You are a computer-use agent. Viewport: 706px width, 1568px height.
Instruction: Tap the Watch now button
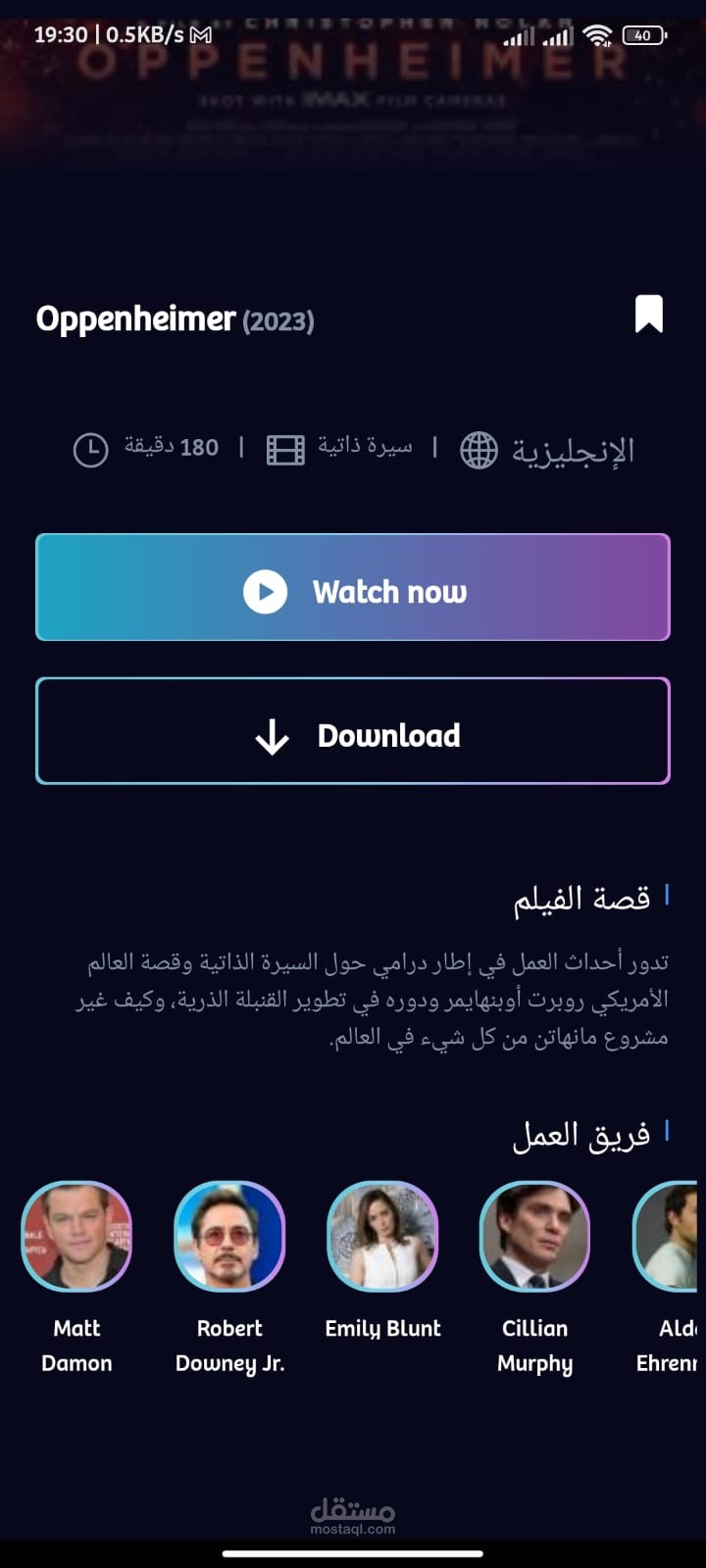tap(353, 588)
